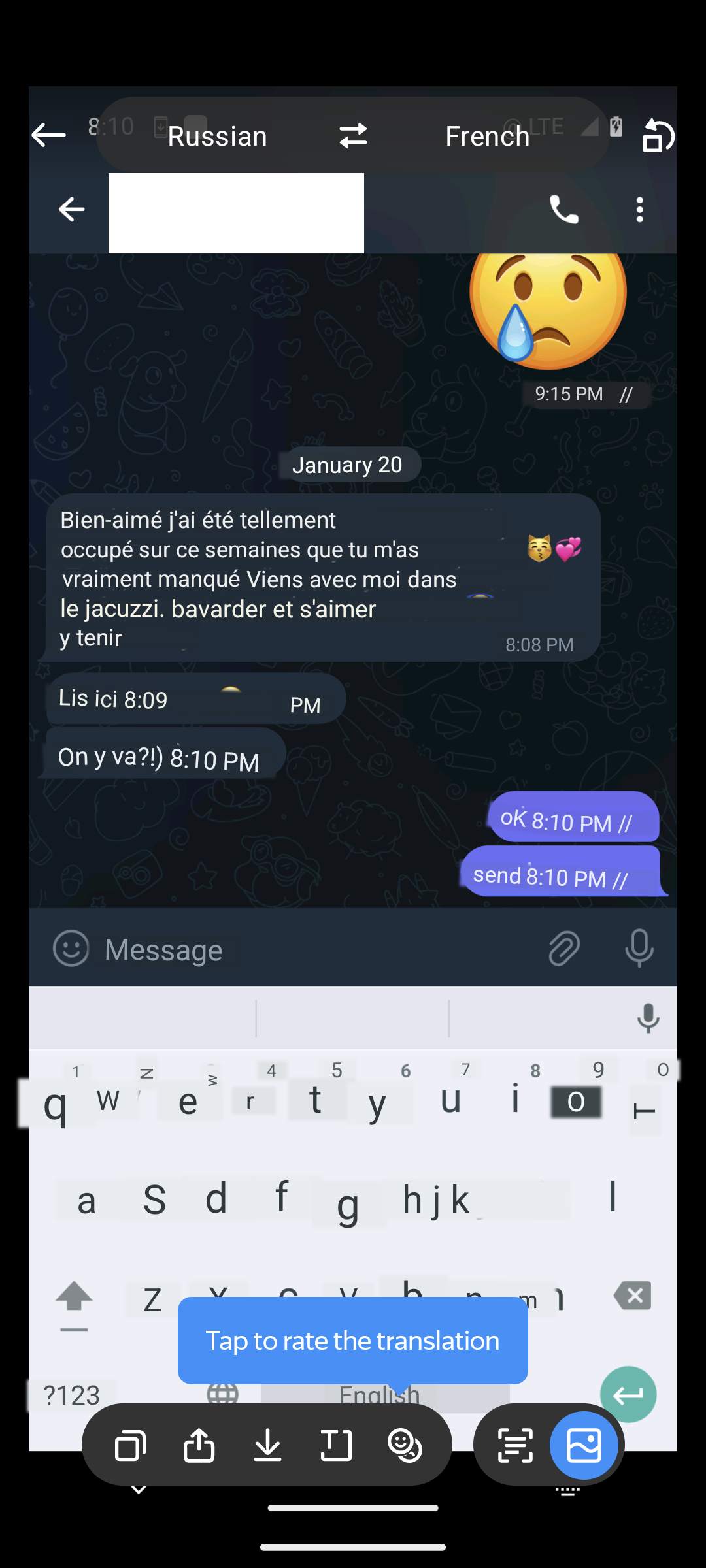Change the source language from Russian
Viewport: 706px width, 1568px height.
click(x=218, y=136)
